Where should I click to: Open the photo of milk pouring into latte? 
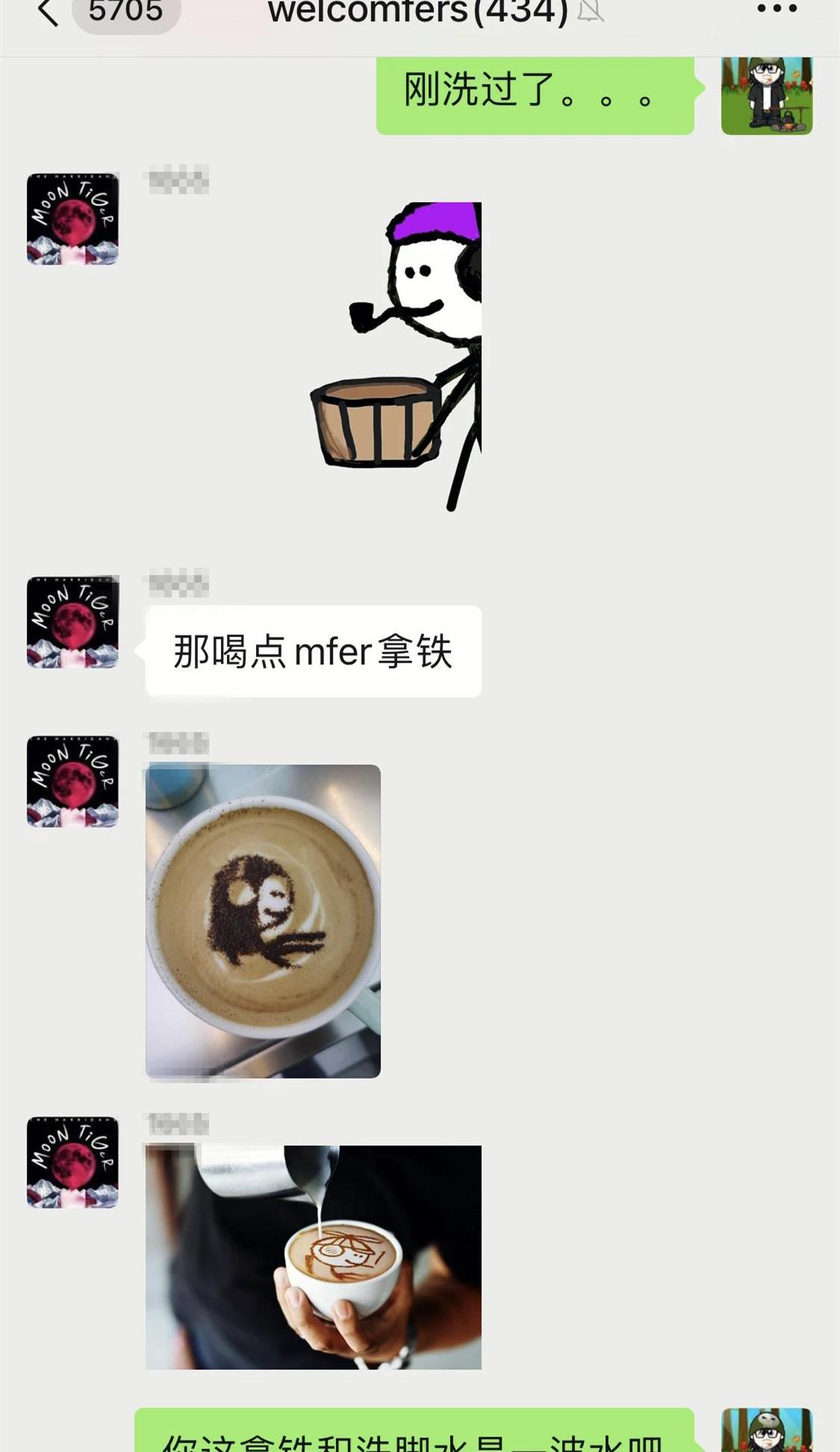(x=313, y=1256)
